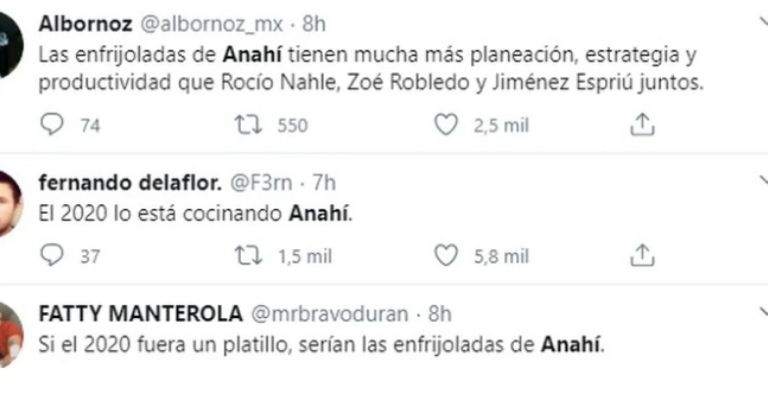The height and width of the screenshot is (400, 768).
Task: Like fernando delaflor's 2020 tweet
Action: tap(445, 256)
